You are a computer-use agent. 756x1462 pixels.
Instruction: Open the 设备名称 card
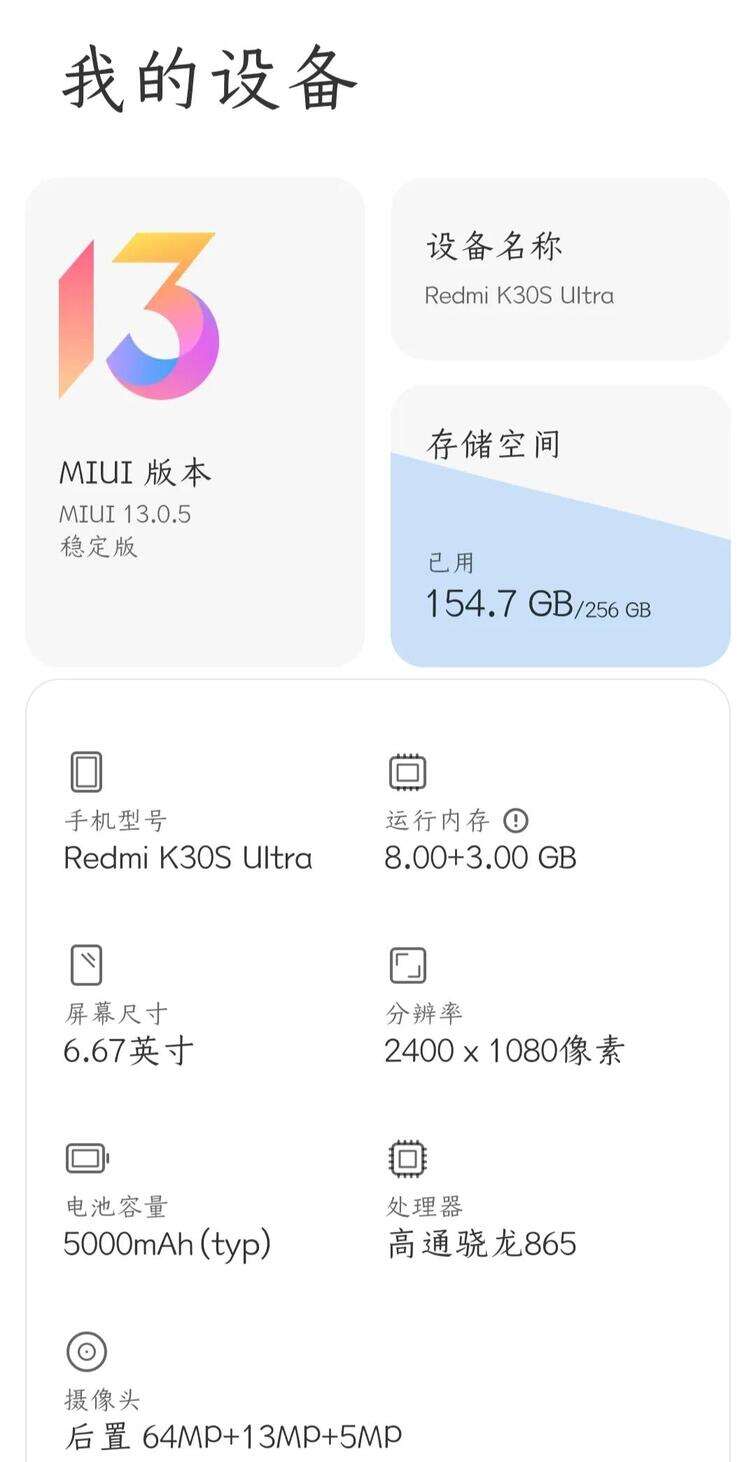click(560, 268)
